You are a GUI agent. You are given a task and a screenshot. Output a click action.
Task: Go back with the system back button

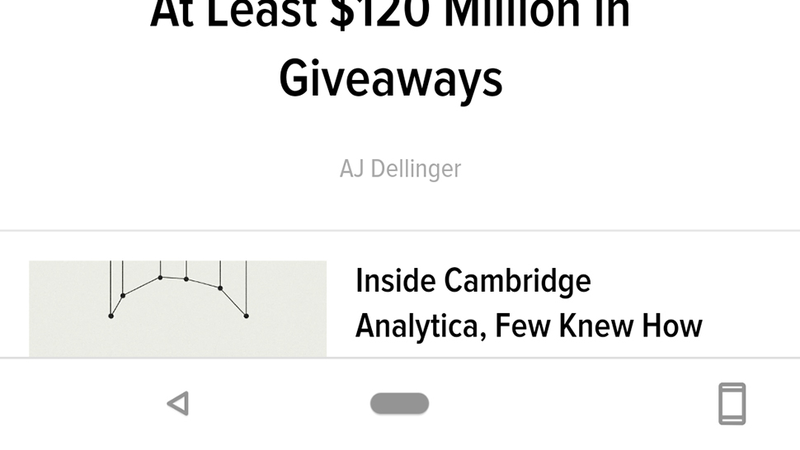pos(178,404)
